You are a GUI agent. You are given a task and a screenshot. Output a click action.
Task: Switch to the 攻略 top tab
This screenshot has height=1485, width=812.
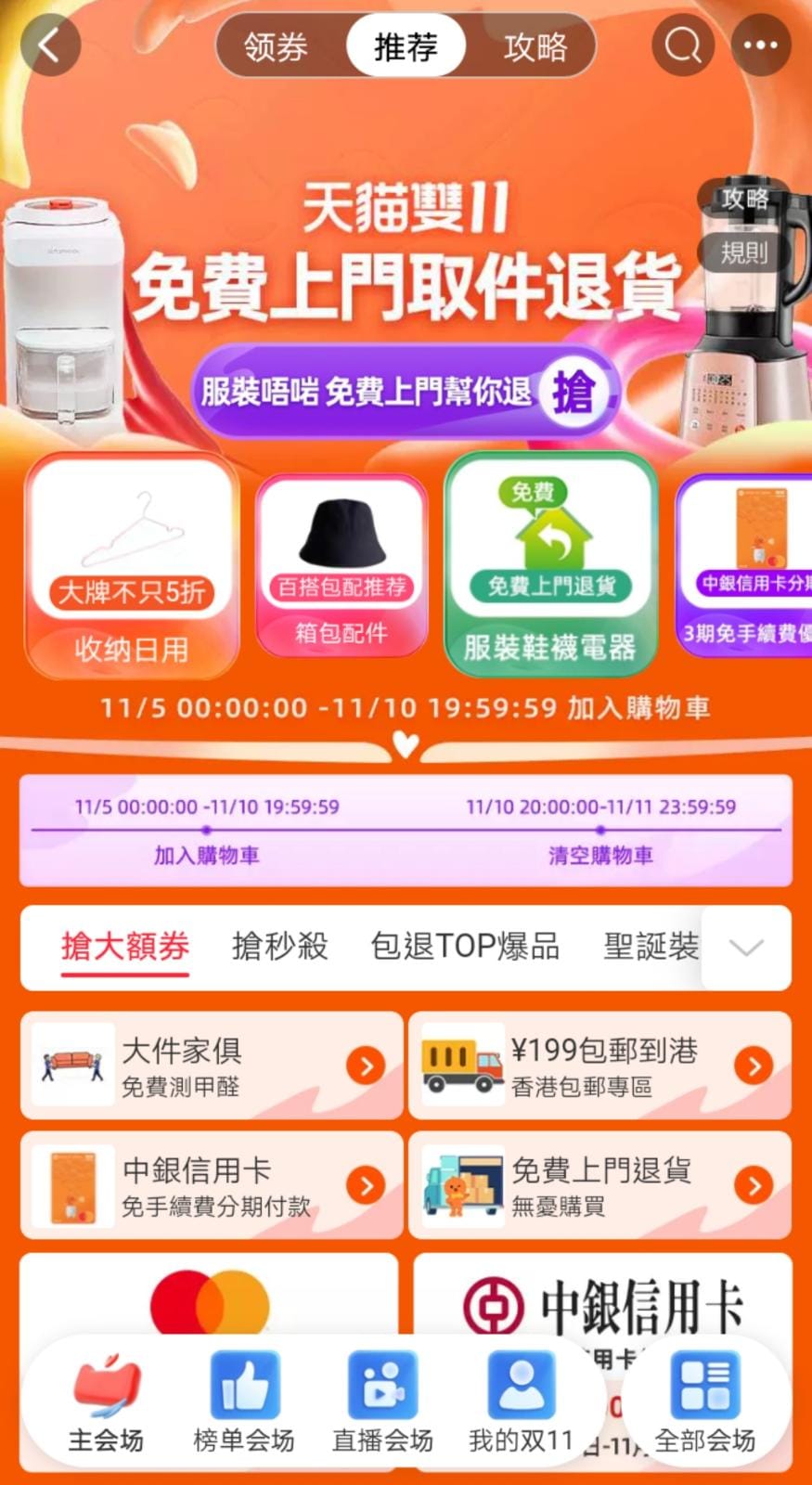535,46
